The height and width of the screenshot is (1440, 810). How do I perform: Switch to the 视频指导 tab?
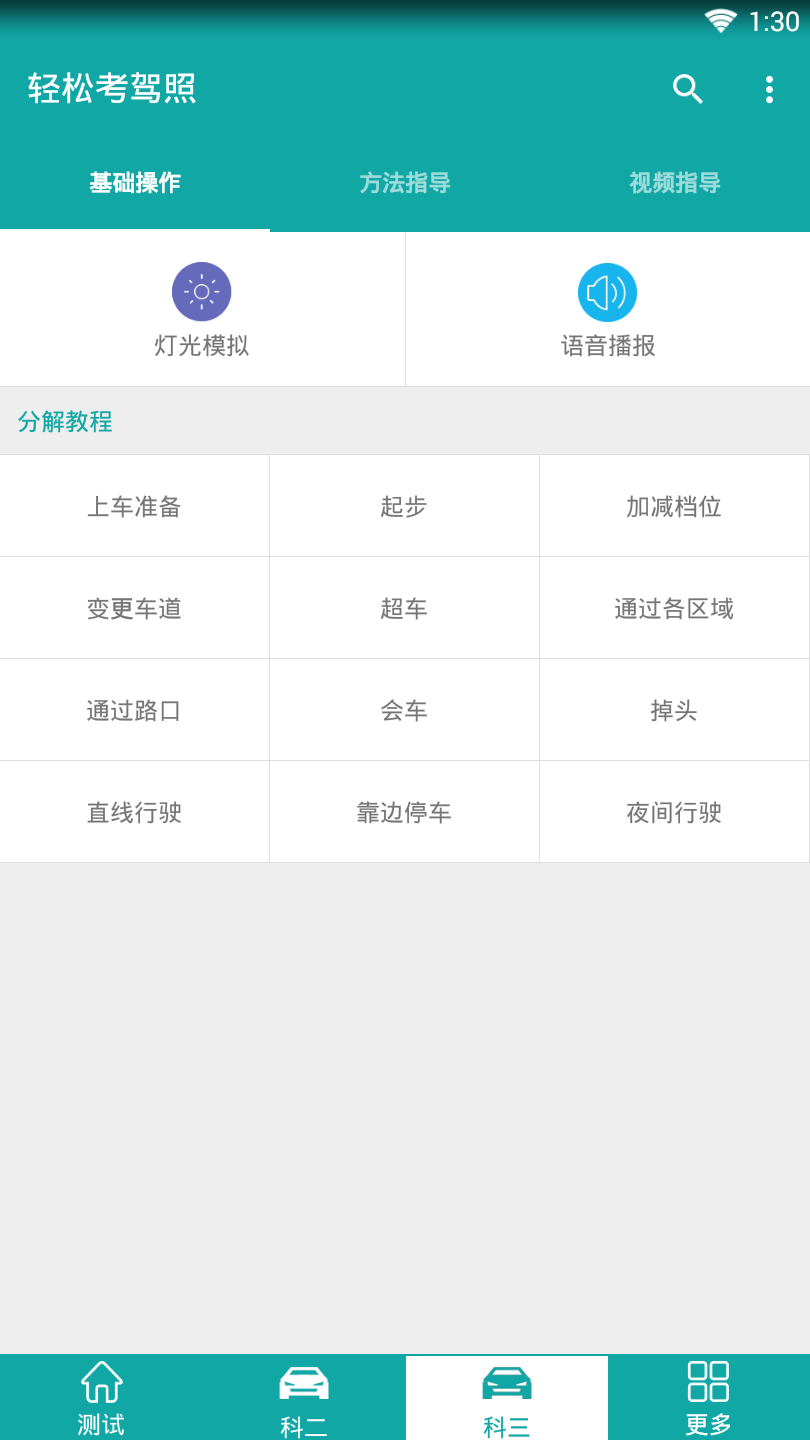(675, 183)
